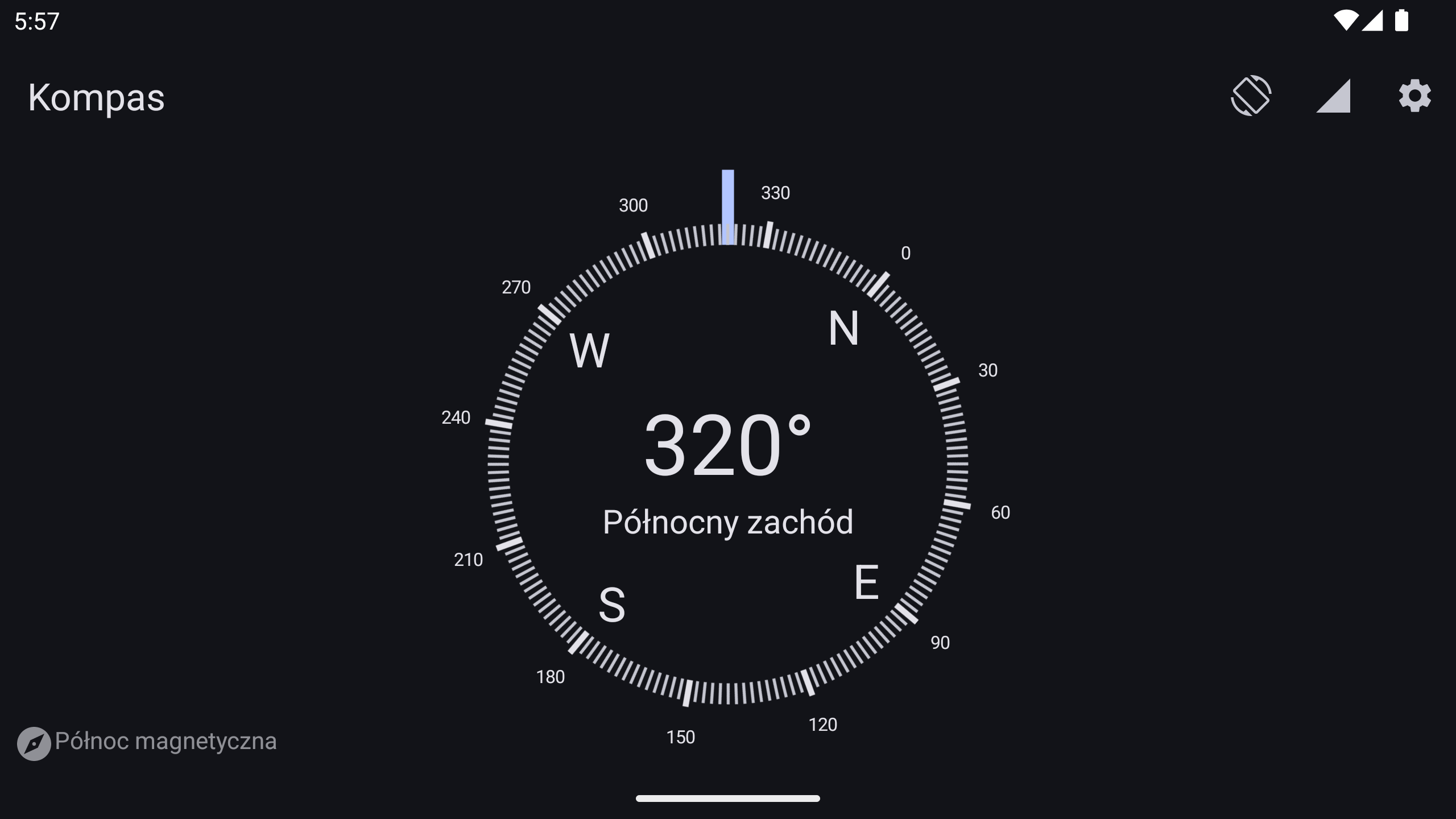Open the settings gear
Screen dimensions: 1456x819
click(1414, 96)
